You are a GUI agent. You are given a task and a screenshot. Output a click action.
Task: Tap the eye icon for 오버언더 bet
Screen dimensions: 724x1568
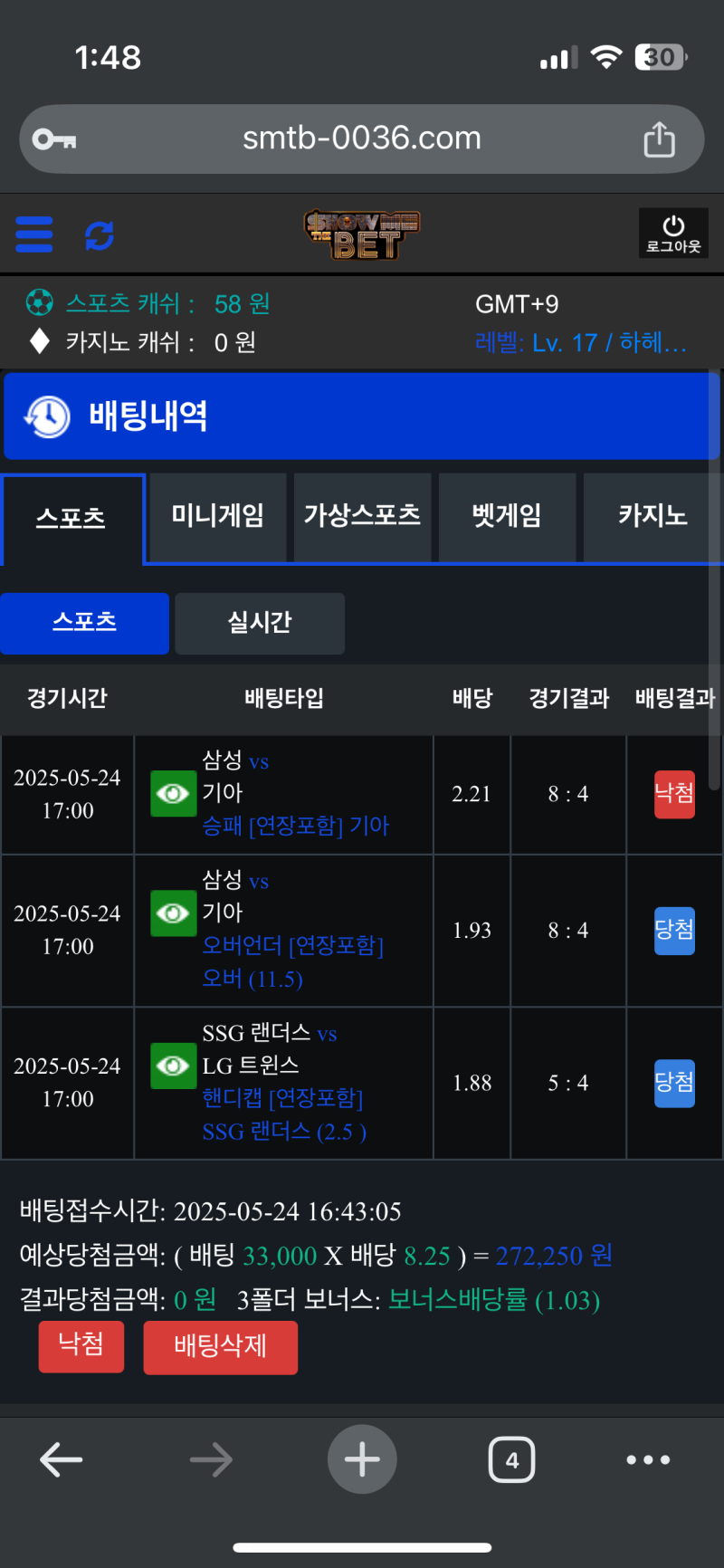tap(173, 913)
